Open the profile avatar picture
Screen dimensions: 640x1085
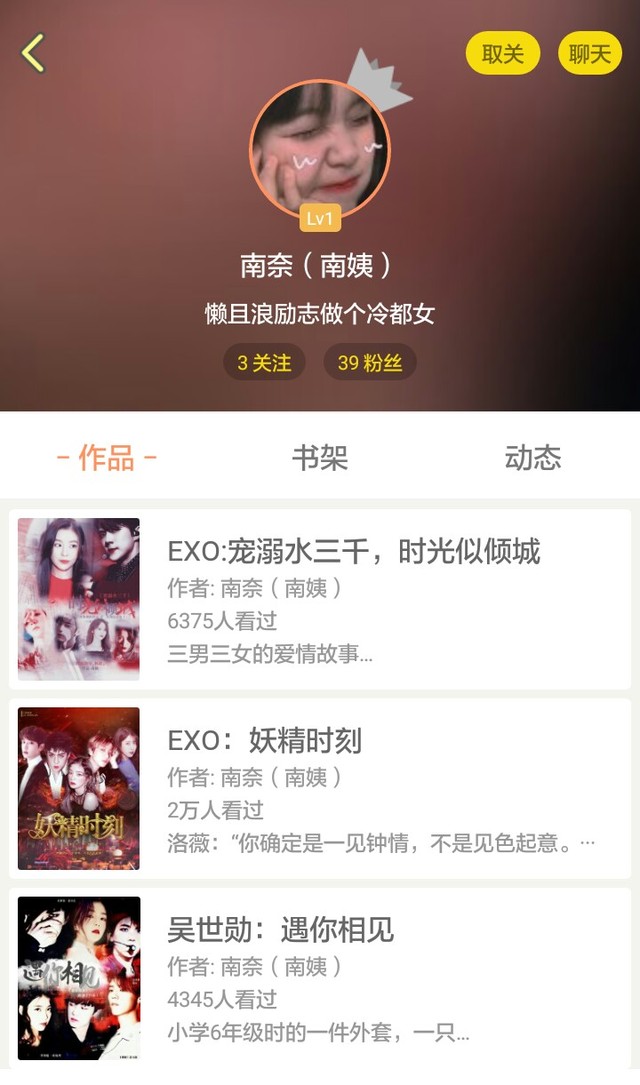pyautogui.click(x=320, y=150)
